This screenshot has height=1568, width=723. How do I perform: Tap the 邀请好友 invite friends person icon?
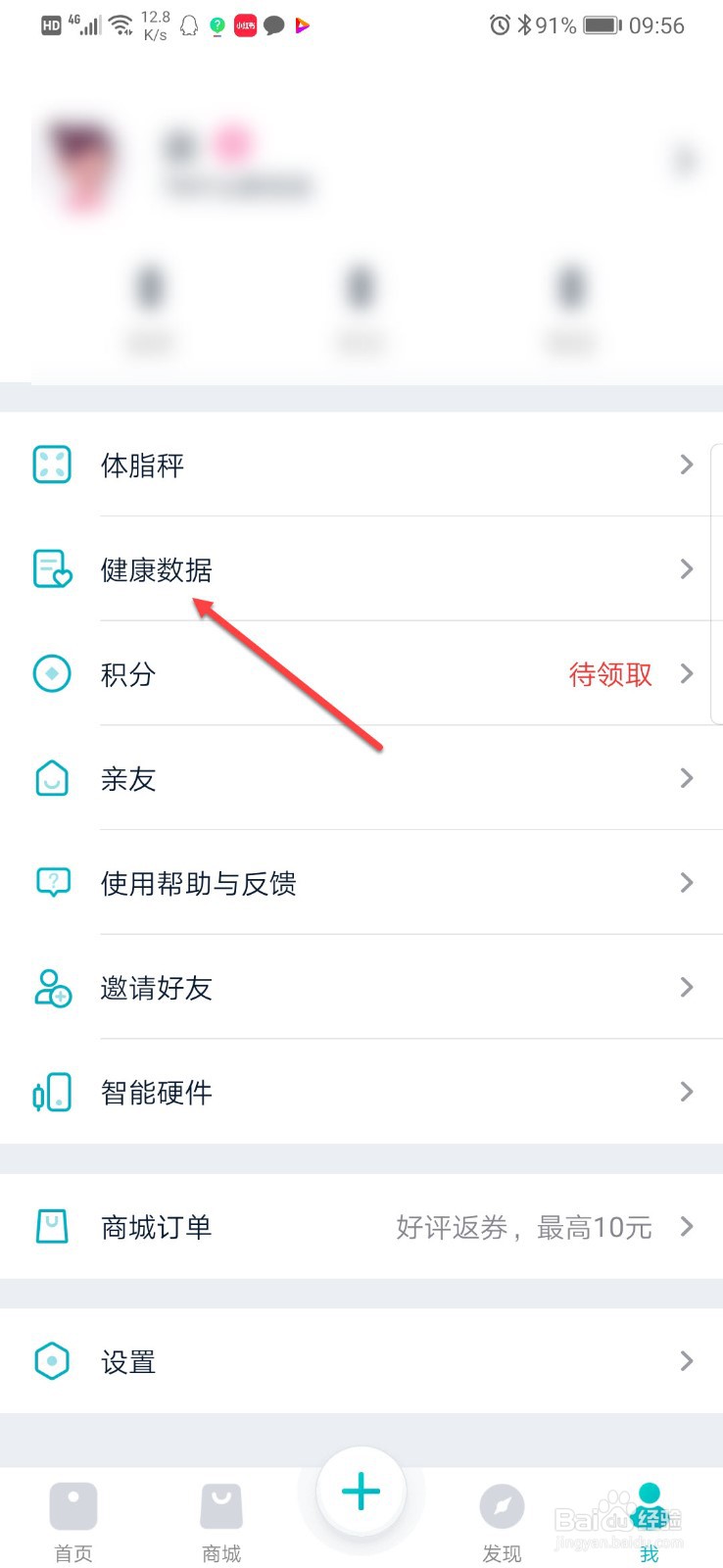coord(52,988)
